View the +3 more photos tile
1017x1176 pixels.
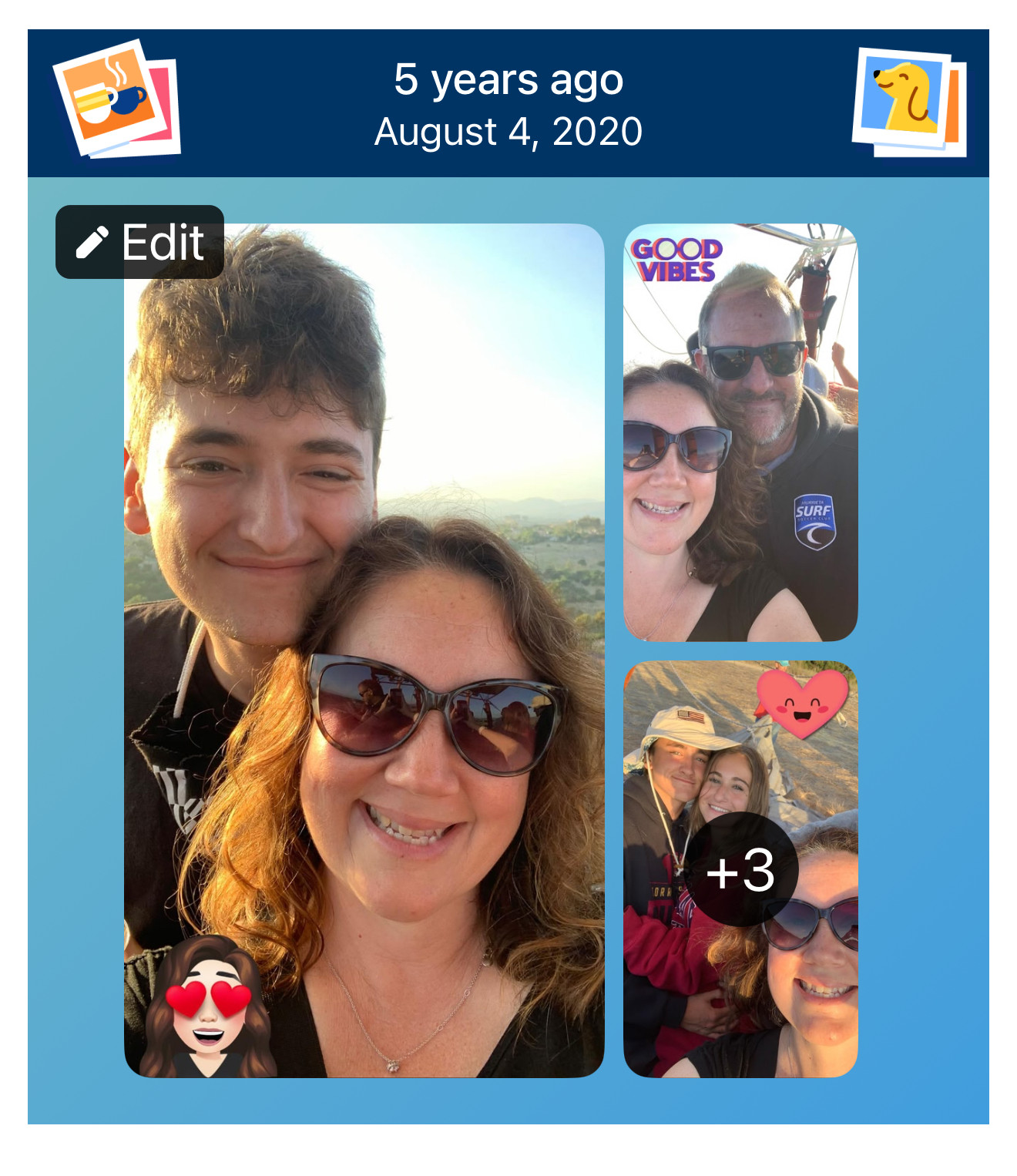click(x=740, y=869)
